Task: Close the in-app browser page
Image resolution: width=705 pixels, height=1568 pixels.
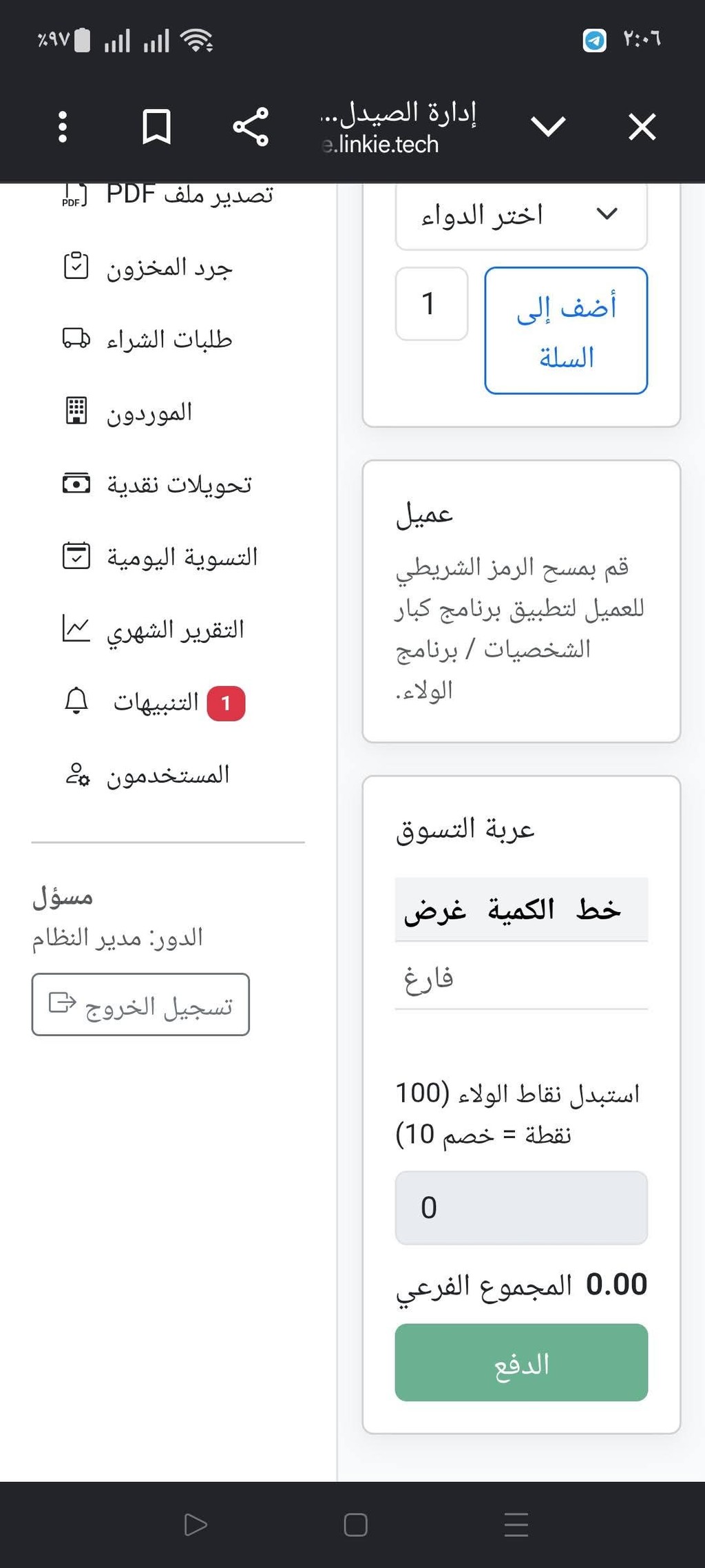Action: coord(642,127)
